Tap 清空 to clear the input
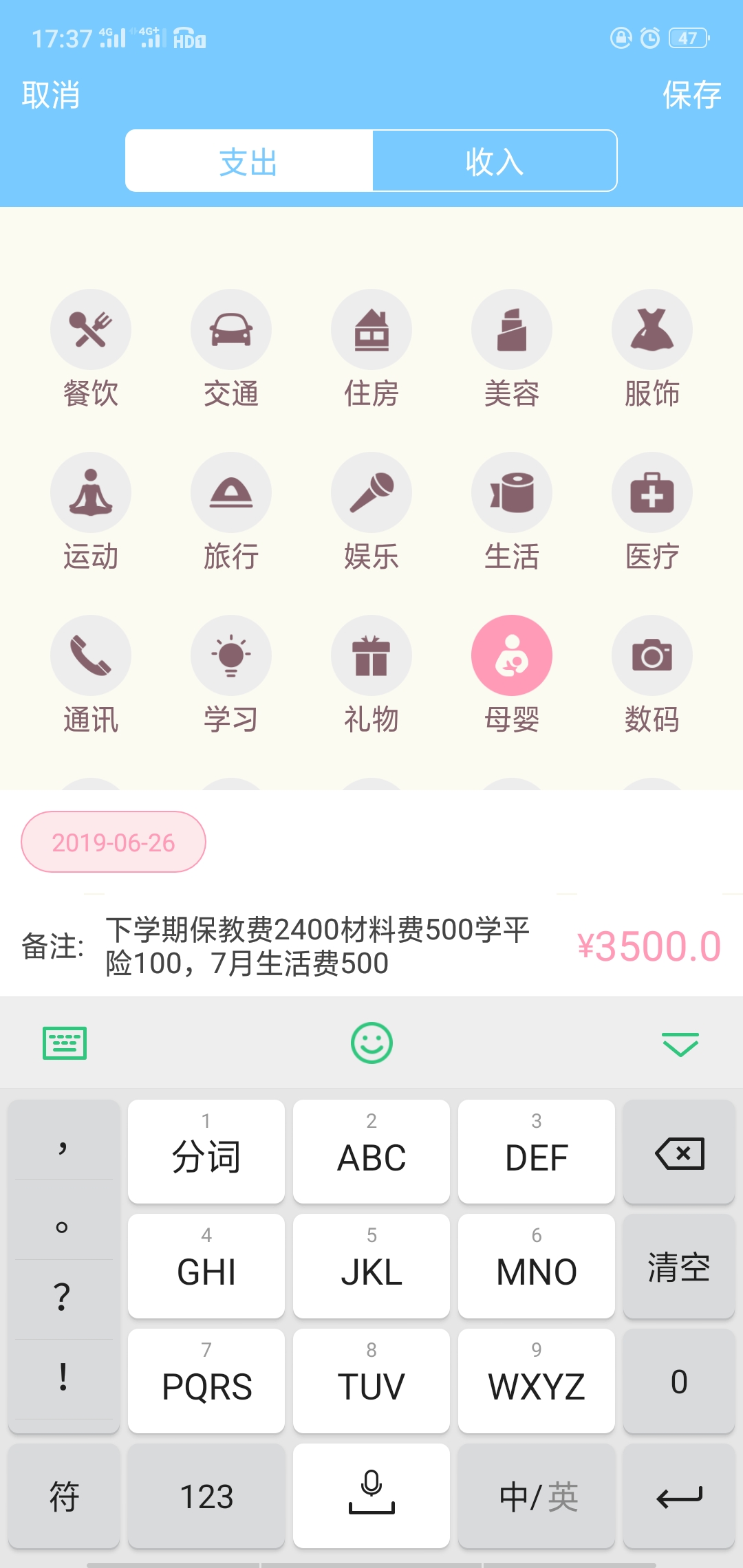Screen dimensions: 743x1568 tap(679, 1266)
